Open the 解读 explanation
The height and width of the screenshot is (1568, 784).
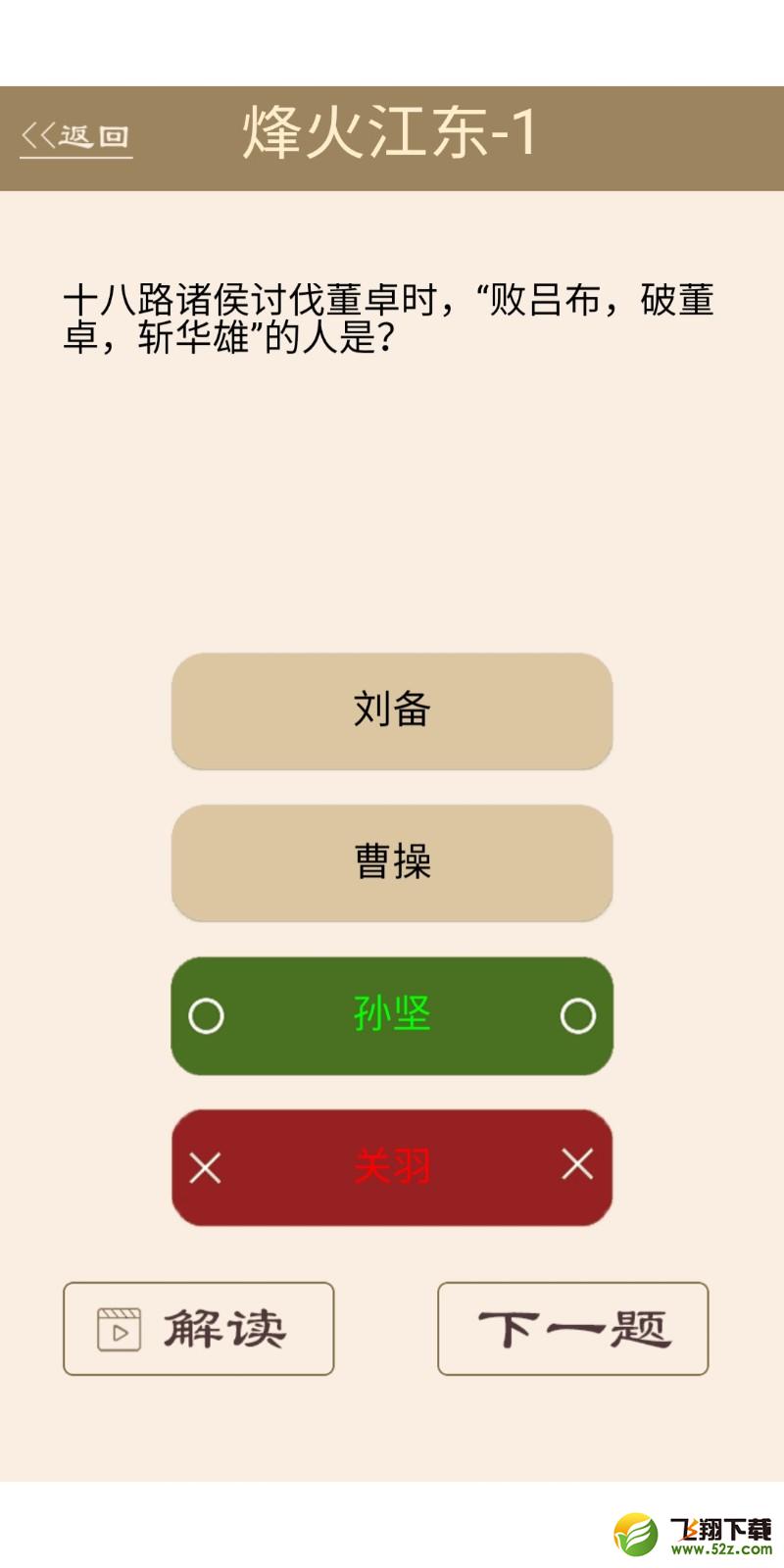(x=199, y=1329)
